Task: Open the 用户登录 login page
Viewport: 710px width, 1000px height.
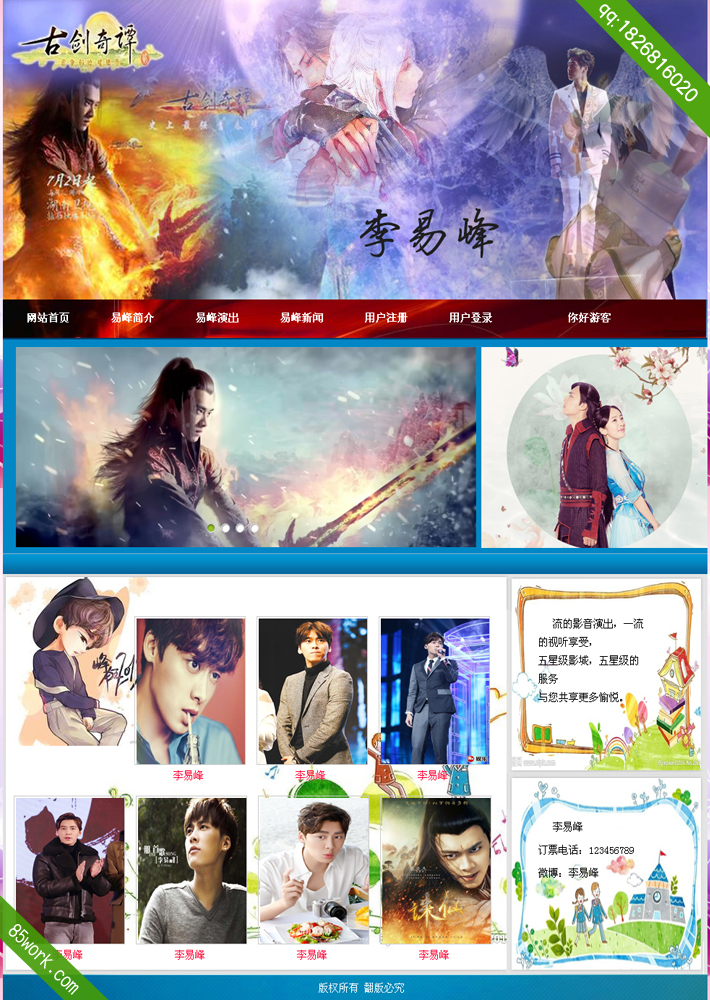Action: [x=470, y=318]
